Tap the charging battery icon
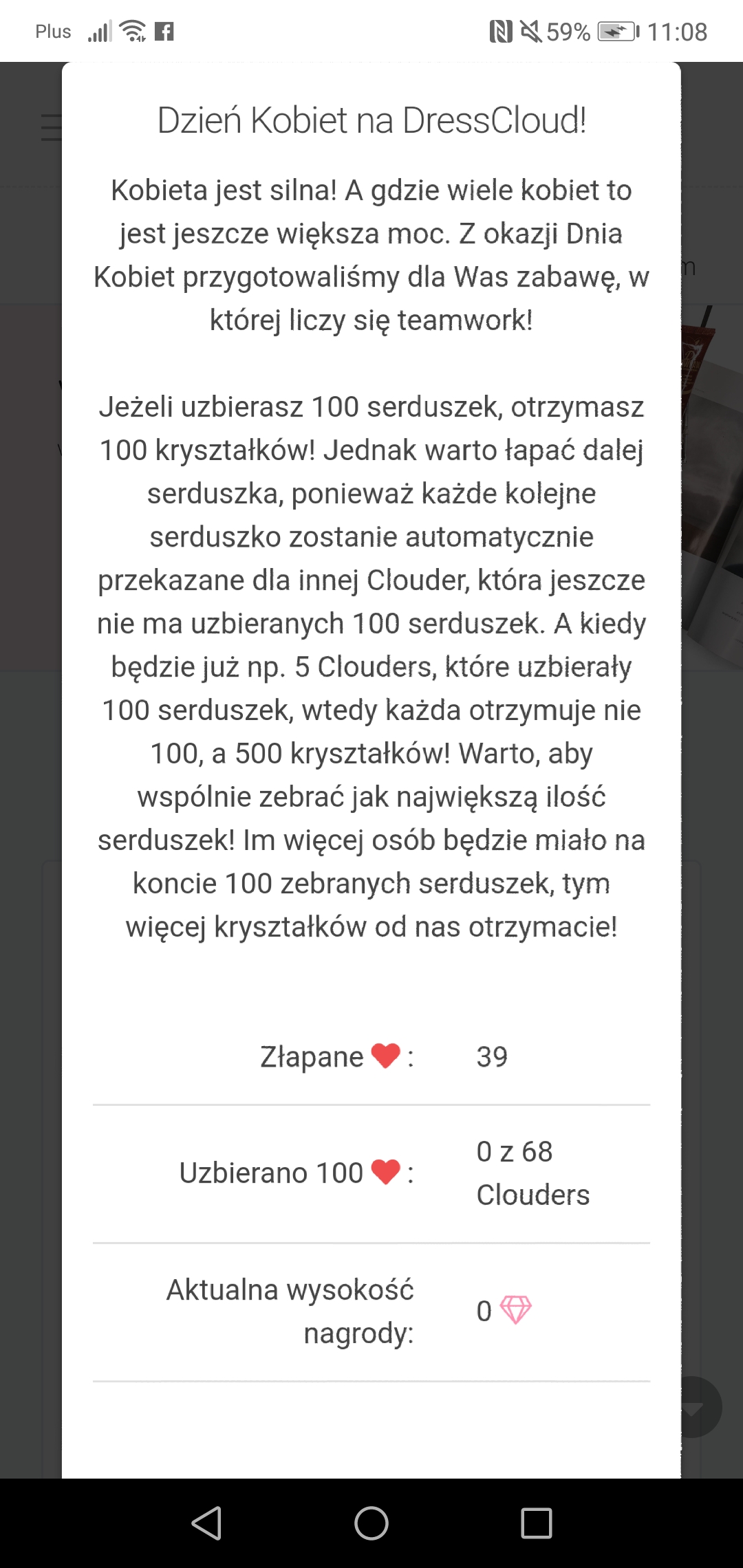The image size is (743, 1568). [x=618, y=31]
